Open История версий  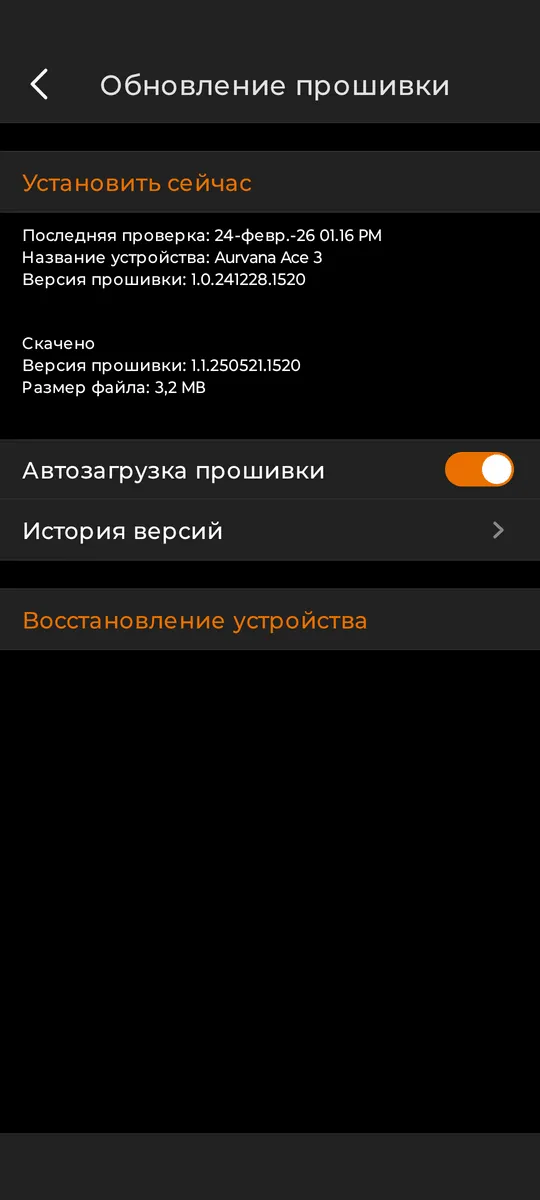(x=270, y=531)
